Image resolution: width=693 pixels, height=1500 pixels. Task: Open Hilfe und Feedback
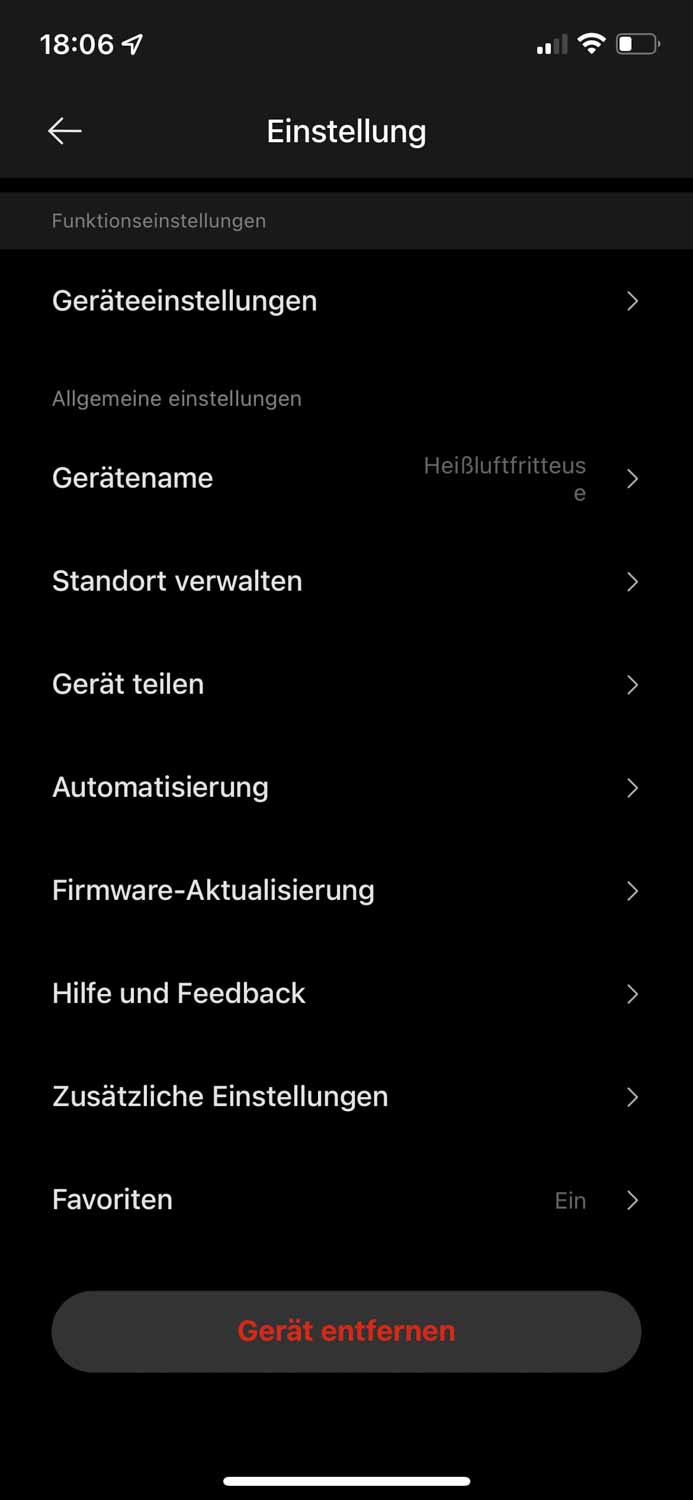coord(346,993)
